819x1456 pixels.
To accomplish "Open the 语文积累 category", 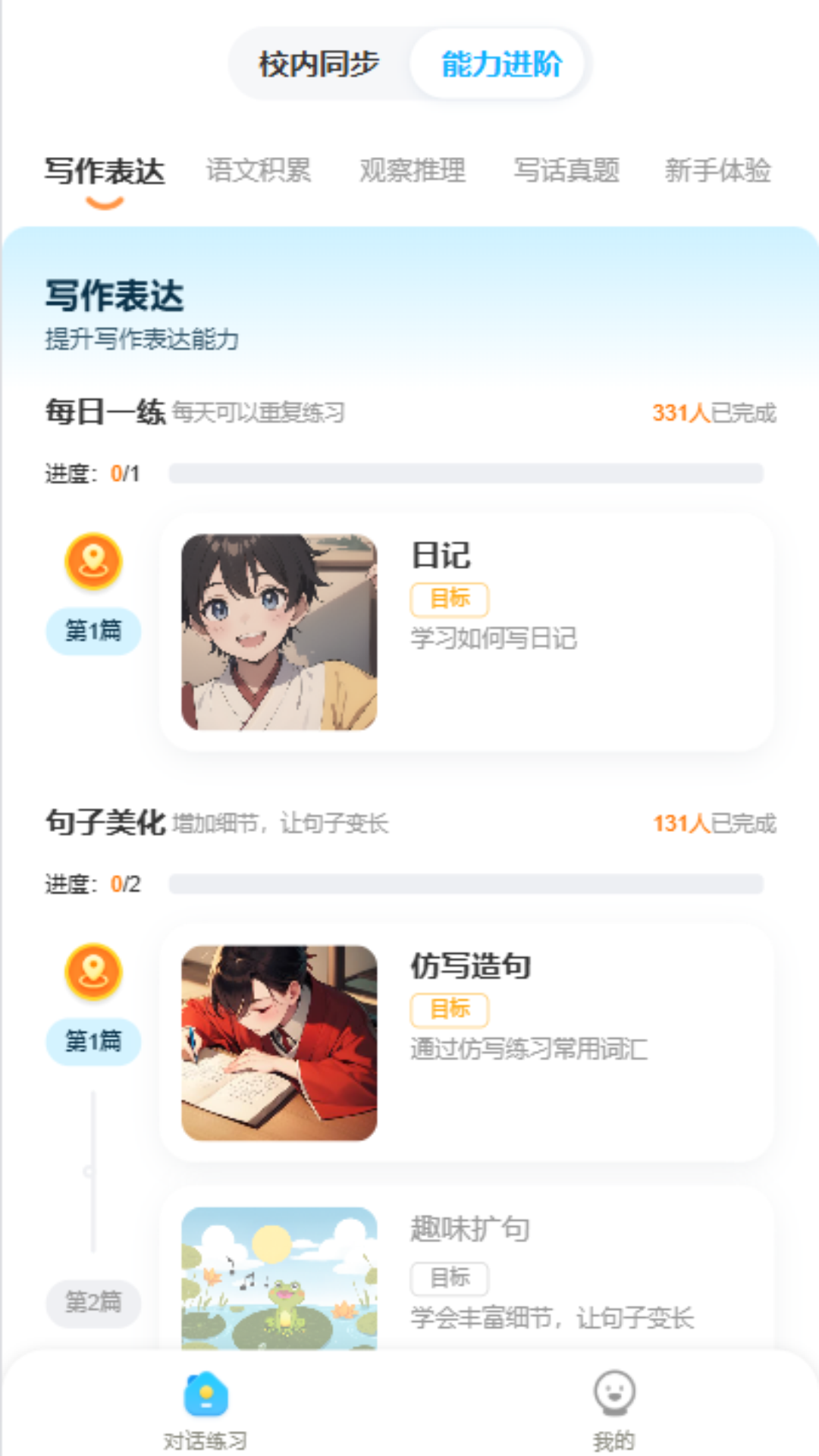I will (x=261, y=170).
